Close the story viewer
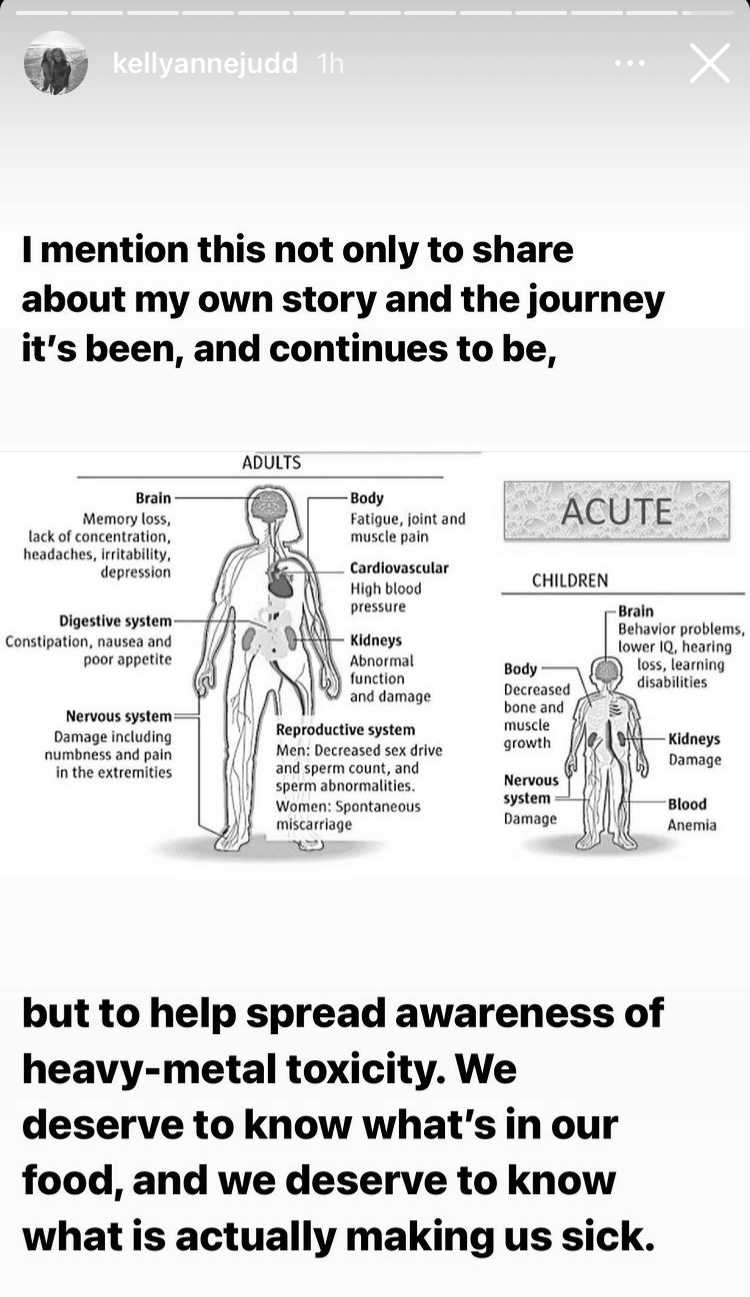 [710, 63]
